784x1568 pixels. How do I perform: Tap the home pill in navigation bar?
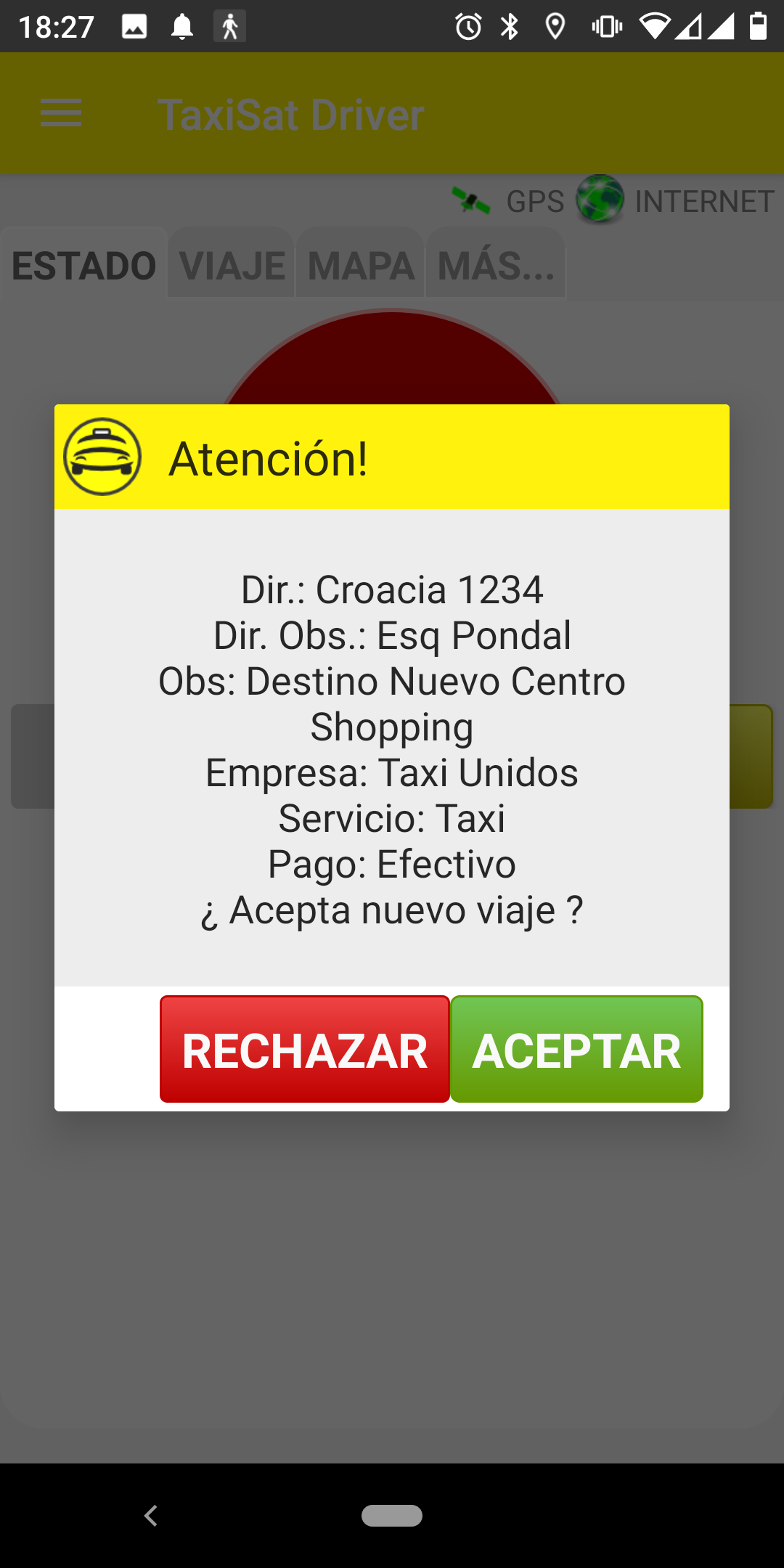point(392,1516)
